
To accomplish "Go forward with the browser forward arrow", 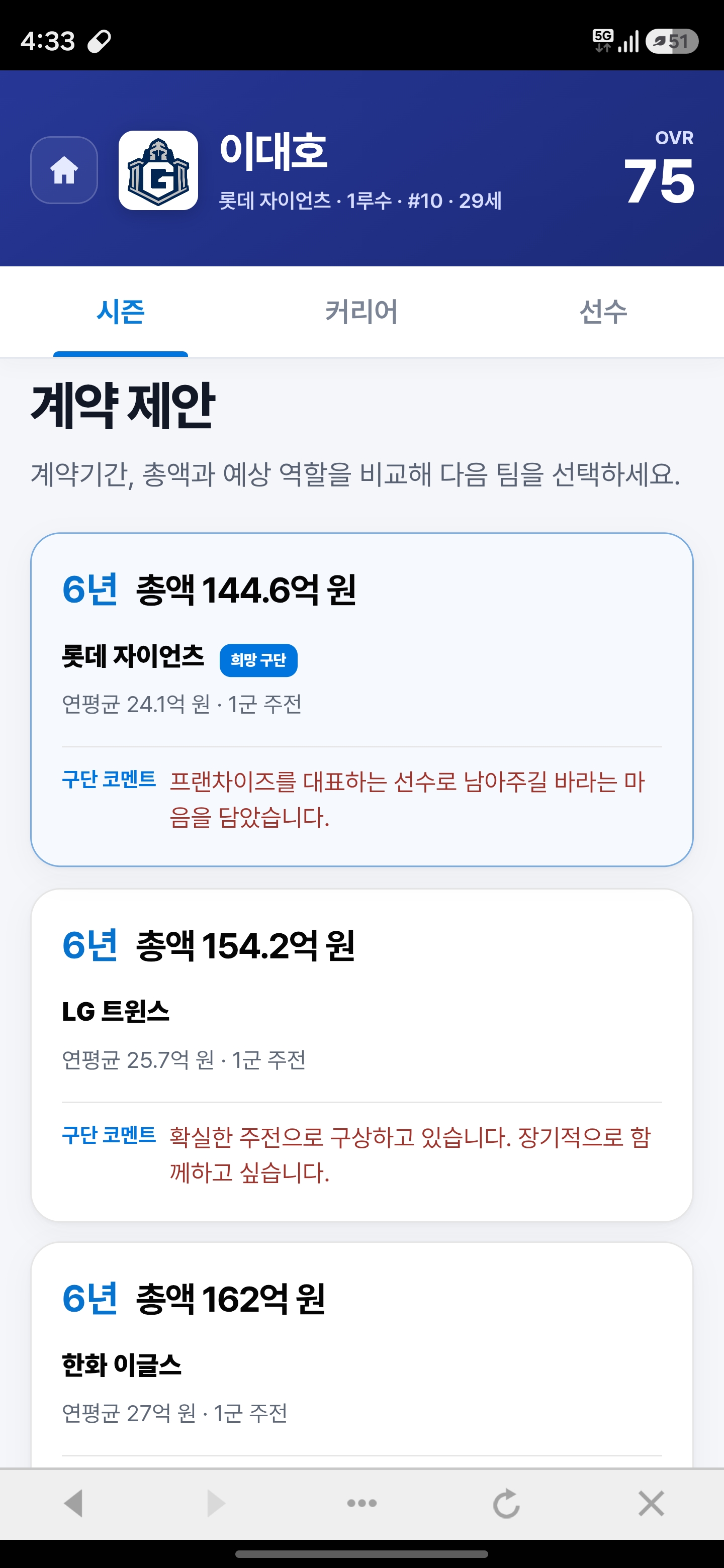I will [216, 1504].
